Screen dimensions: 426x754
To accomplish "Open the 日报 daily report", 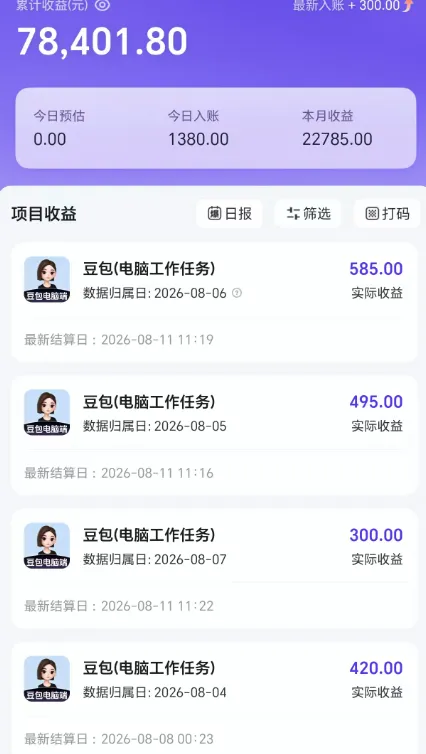I will [x=229, y=214].
